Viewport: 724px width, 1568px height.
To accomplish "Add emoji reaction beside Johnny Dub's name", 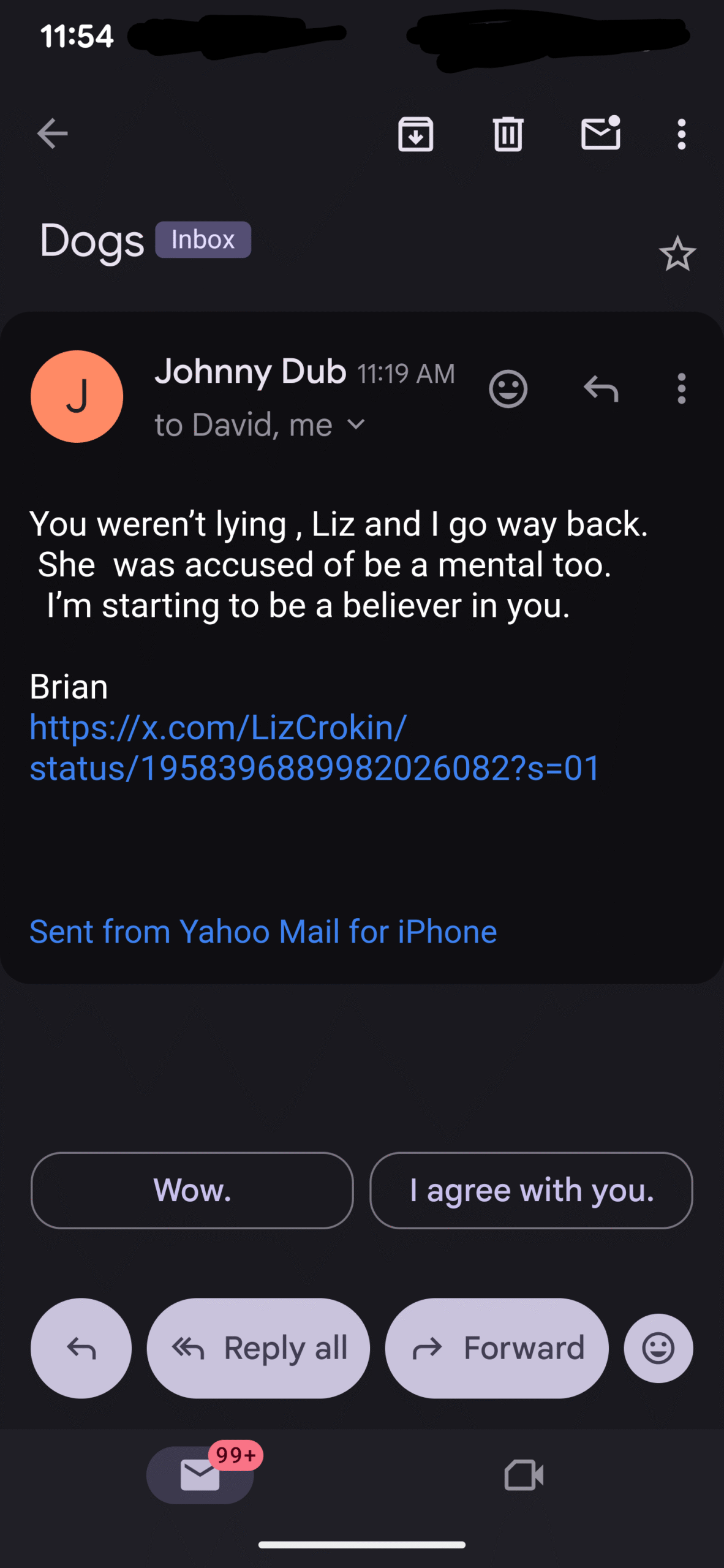I will [508, 389].
